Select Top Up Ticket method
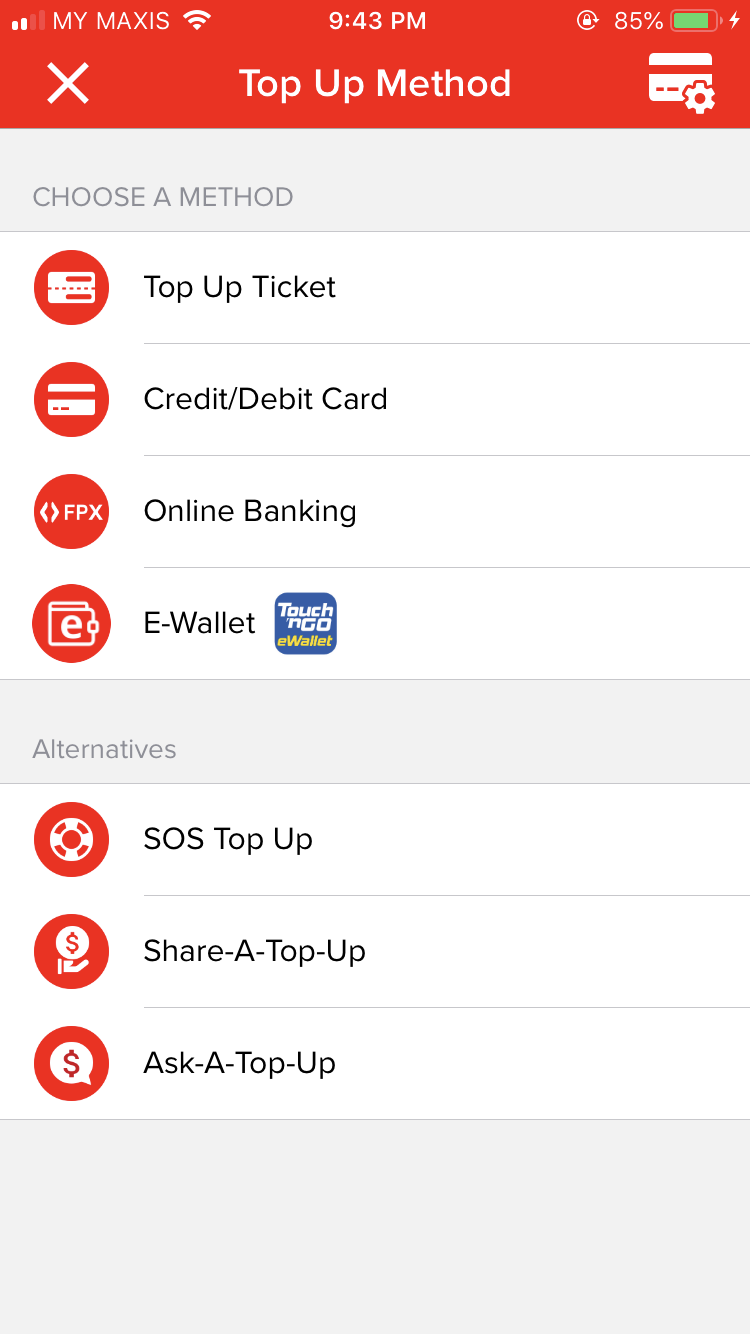The image size is (750, 1334). 375,288
